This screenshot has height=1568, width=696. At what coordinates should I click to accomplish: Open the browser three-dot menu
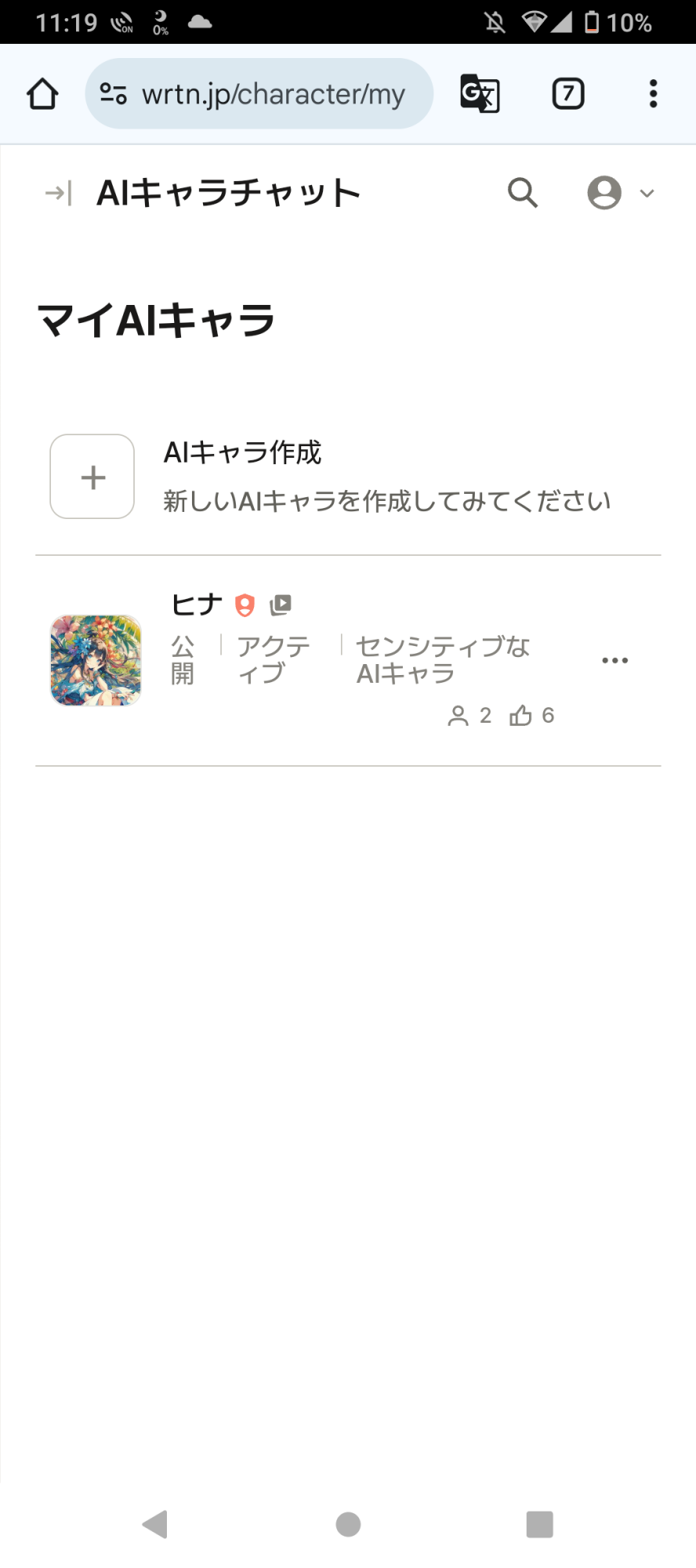pyautogui.click(x=653, y=94)
